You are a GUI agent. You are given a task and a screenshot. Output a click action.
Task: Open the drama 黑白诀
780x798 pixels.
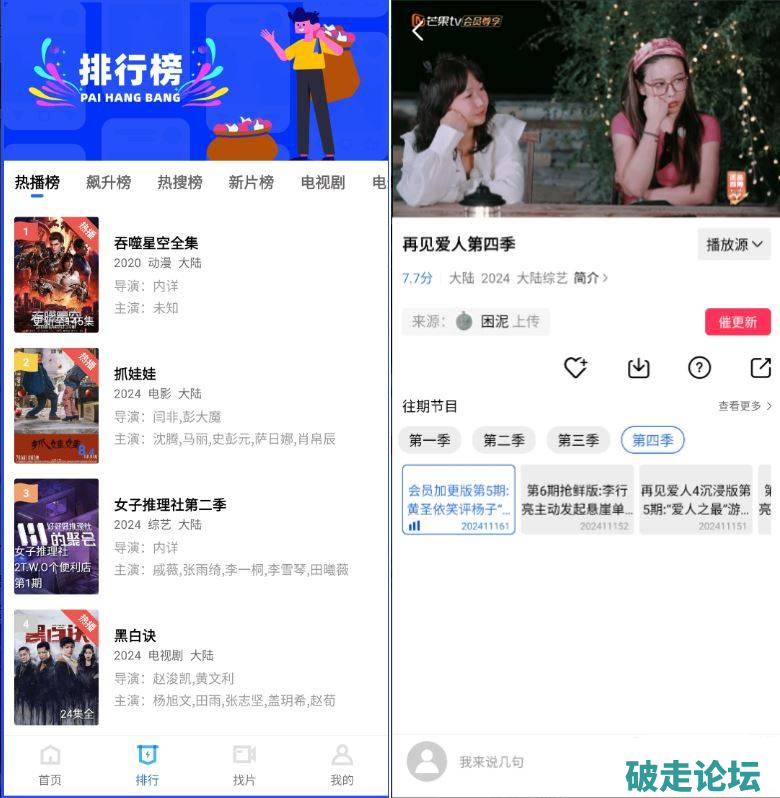(135, 636)
